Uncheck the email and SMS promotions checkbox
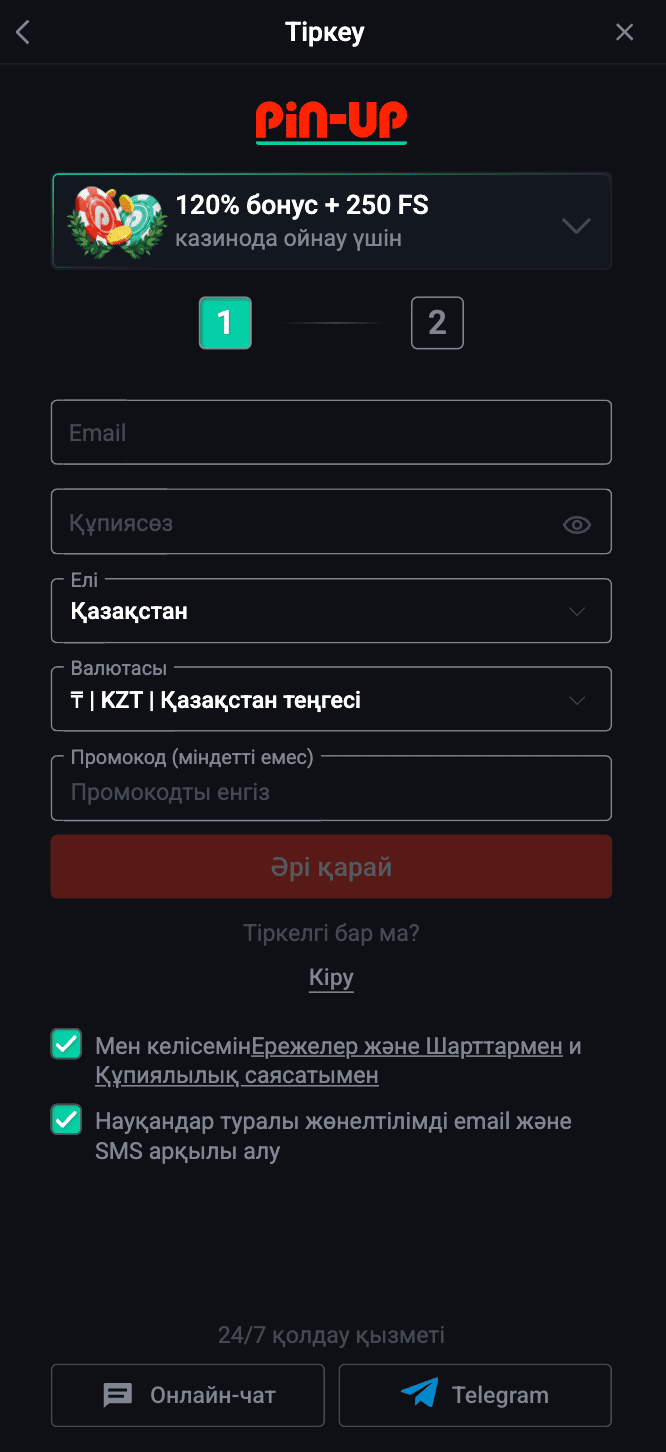 coord(67,1120)
